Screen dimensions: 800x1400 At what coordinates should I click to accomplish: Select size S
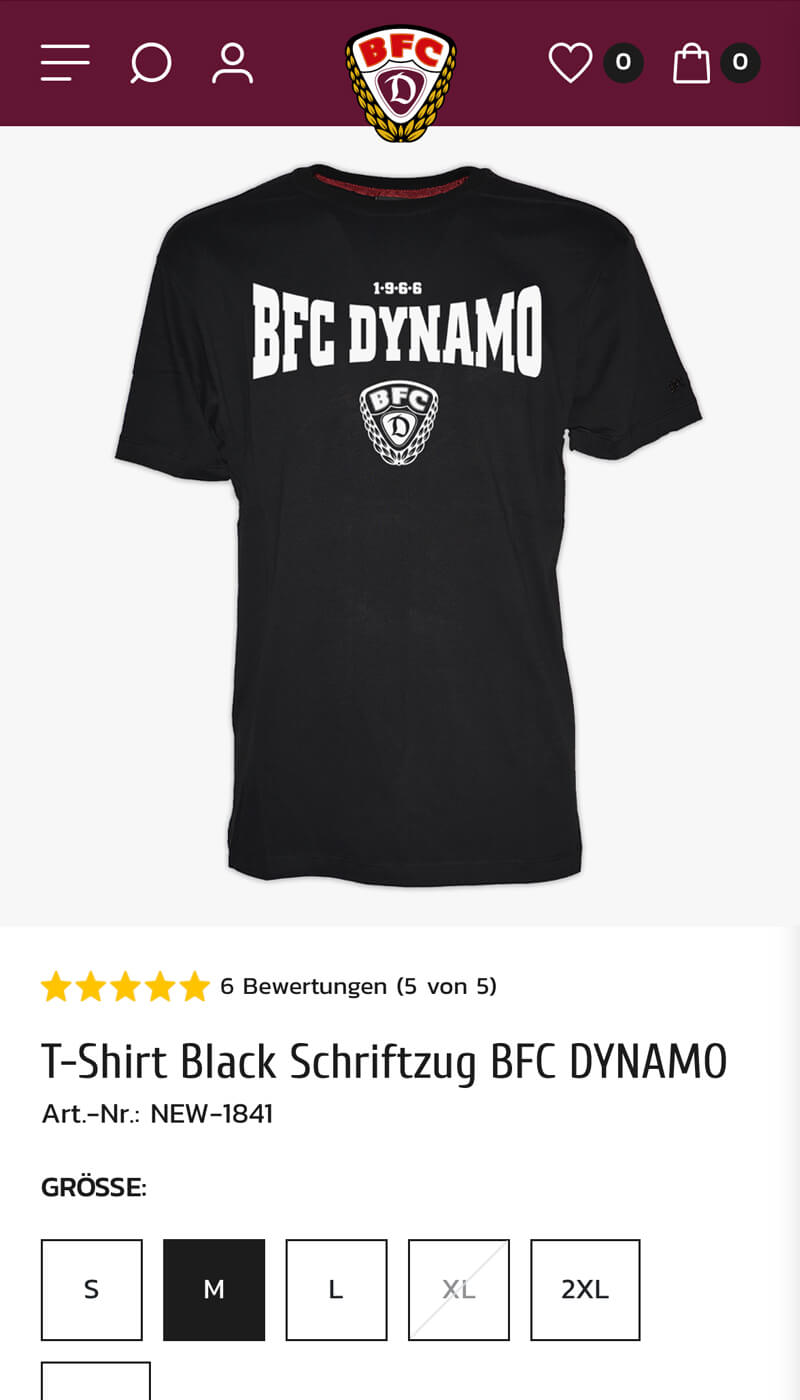point(92,1289)
